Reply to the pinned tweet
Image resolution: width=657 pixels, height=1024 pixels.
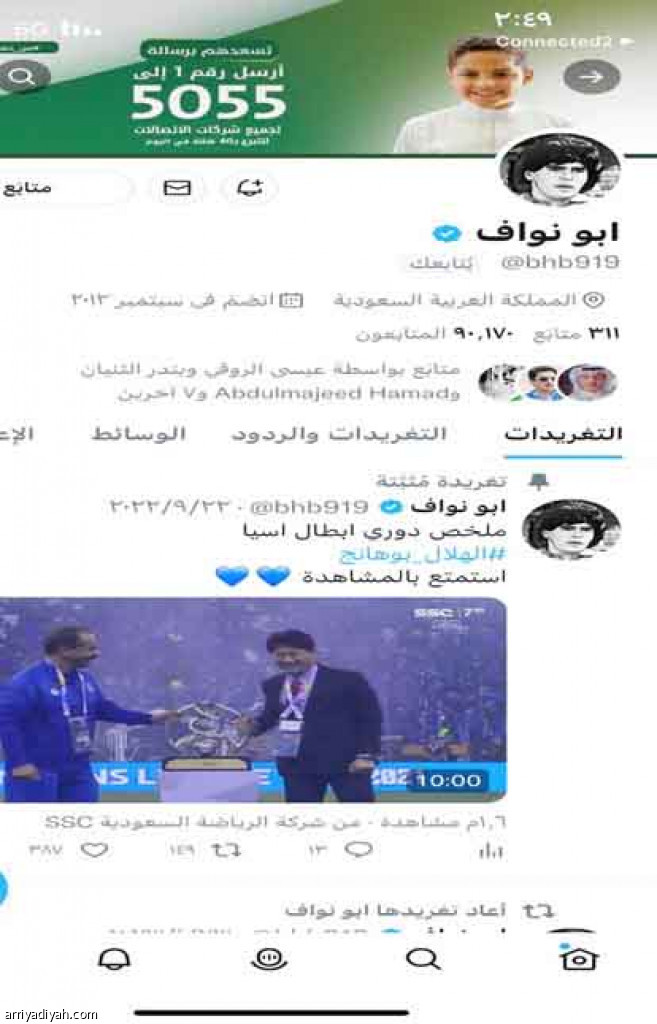[x=359, y=850]
